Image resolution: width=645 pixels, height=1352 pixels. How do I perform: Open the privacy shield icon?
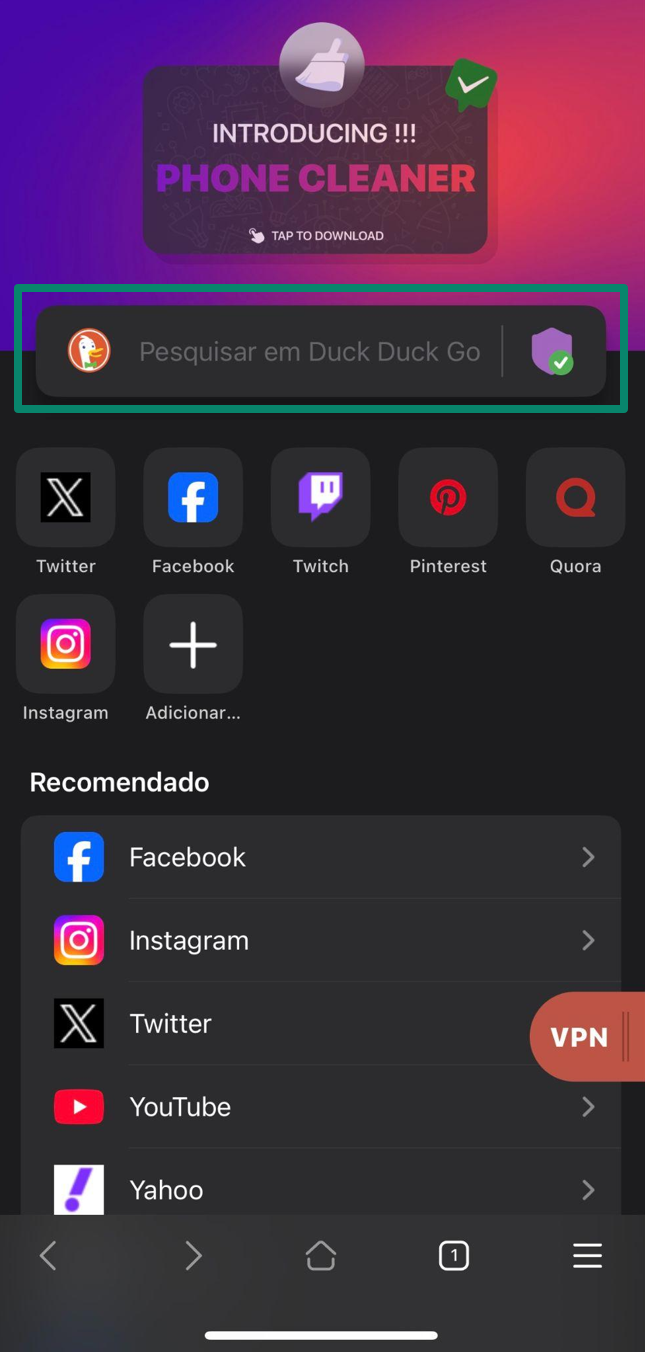(552, 352)
